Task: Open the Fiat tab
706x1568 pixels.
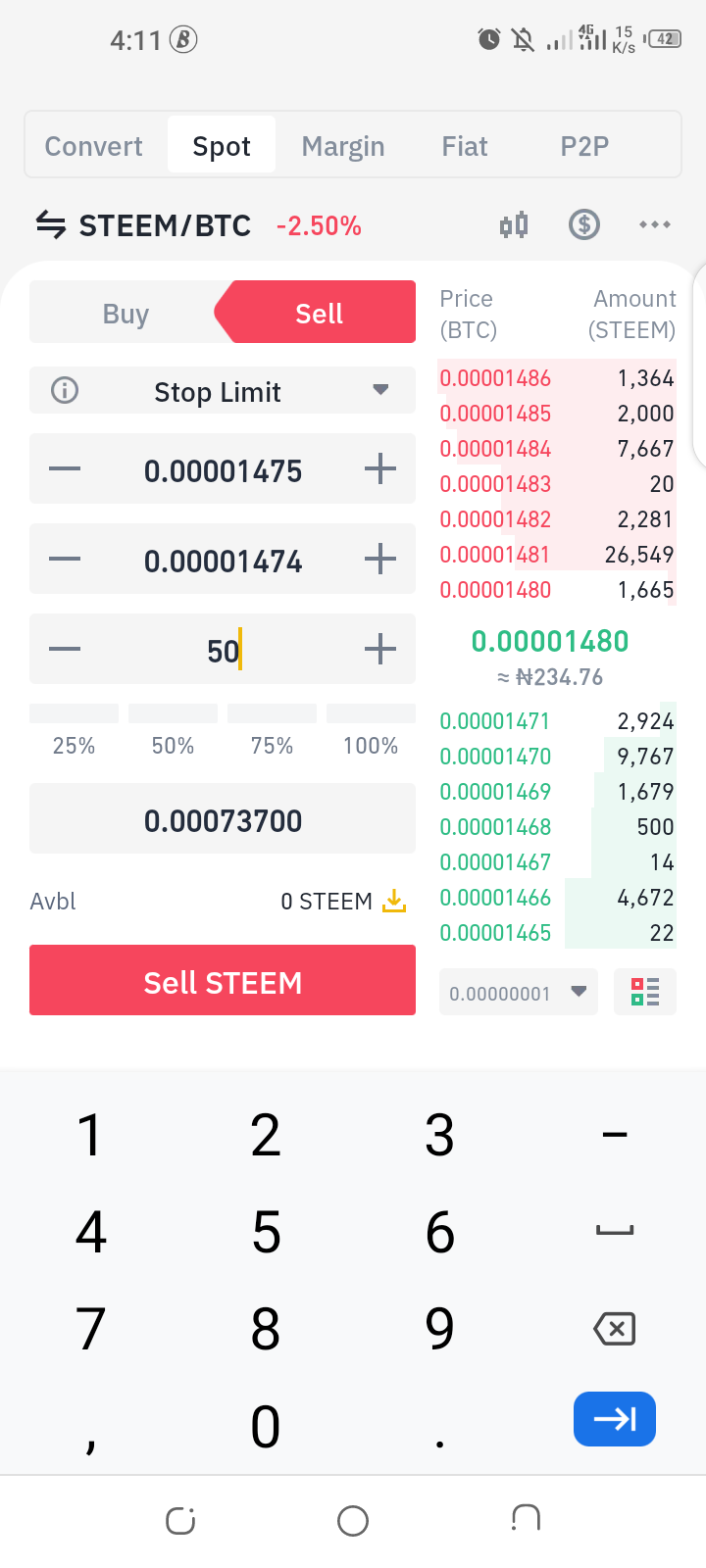Action: [464, 146]
